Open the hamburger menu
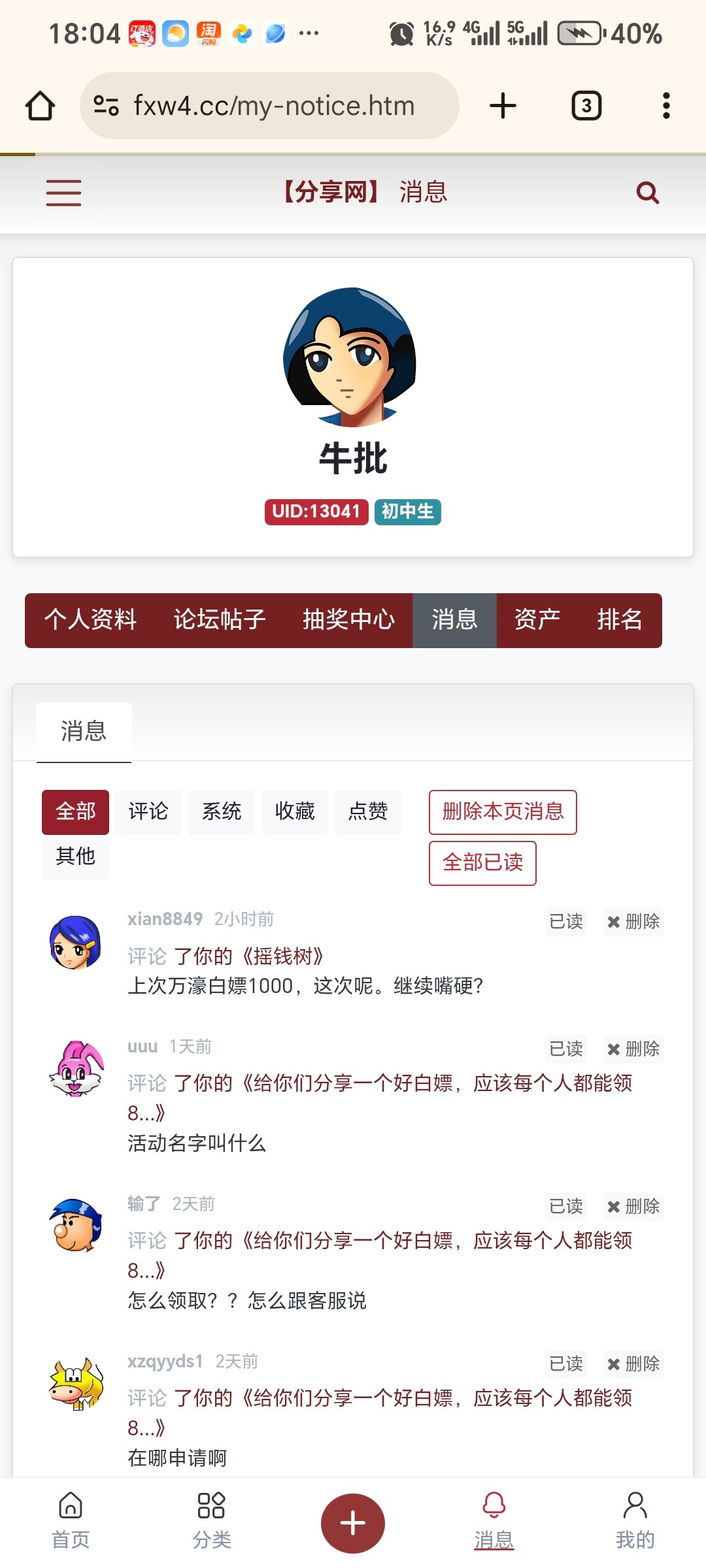The width and height of the screenshot is (706, 1568). [x=63, y=193]
